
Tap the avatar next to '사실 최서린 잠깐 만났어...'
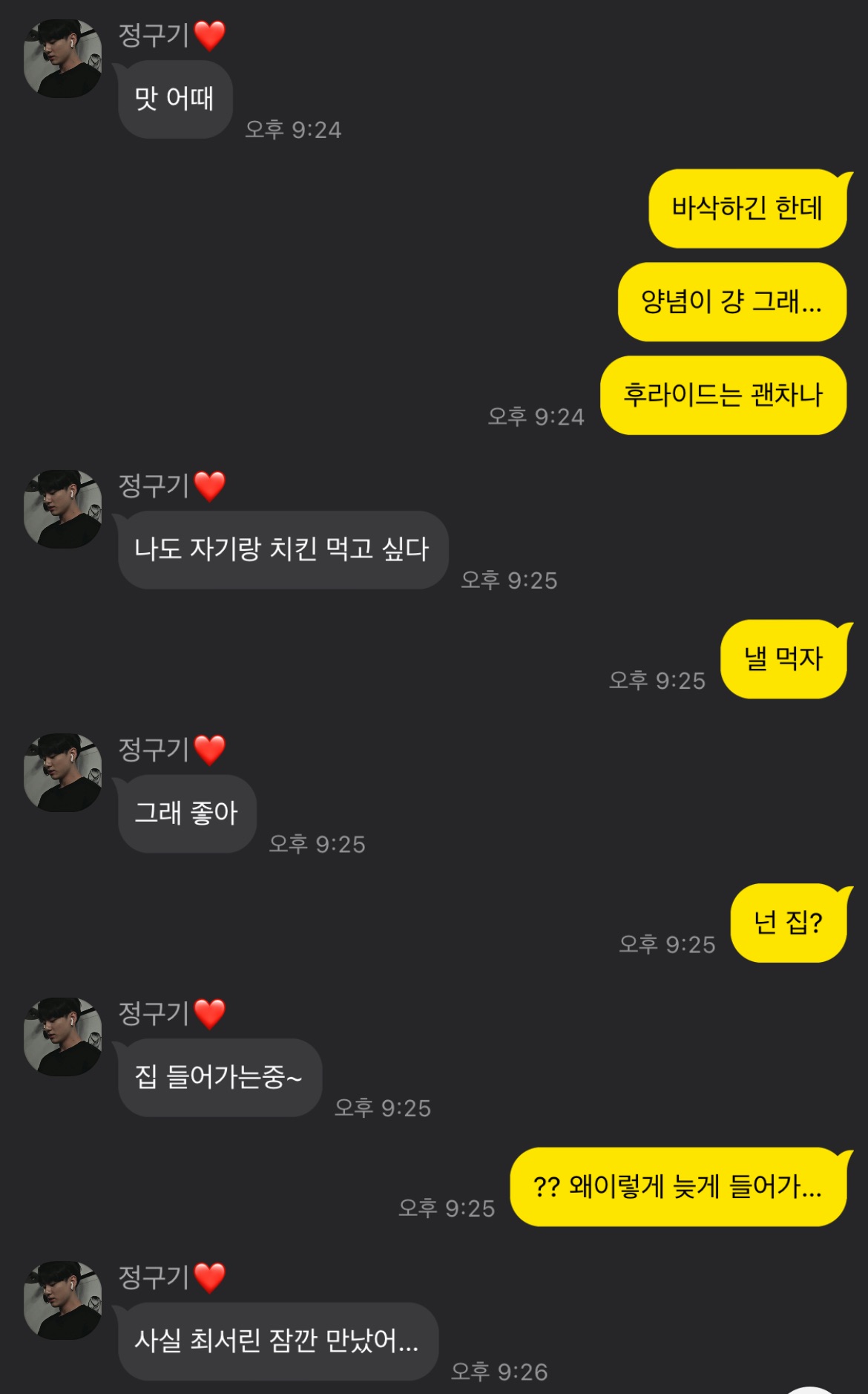[63, 1300]
